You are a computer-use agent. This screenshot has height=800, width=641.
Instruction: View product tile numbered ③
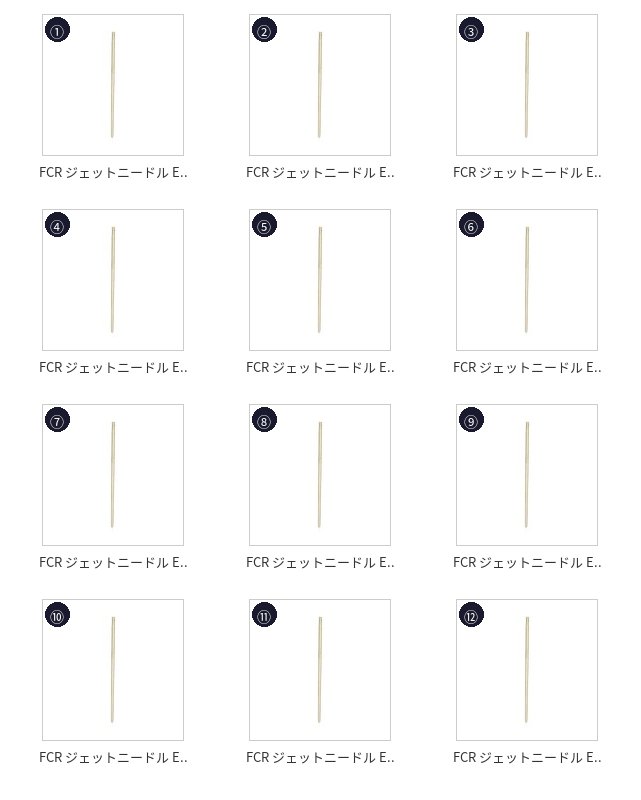pos(526,85)
